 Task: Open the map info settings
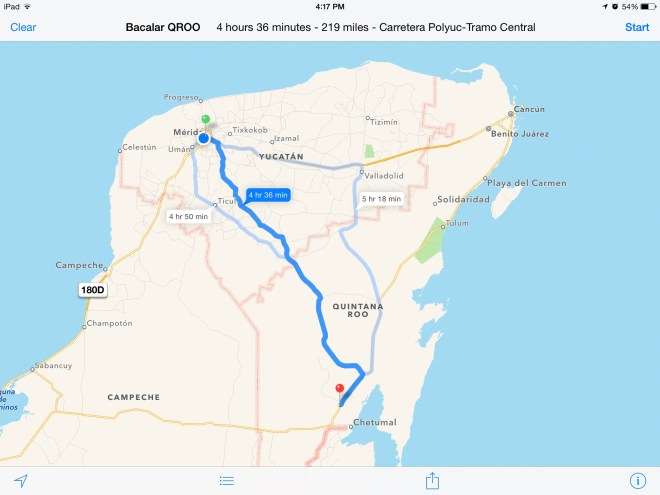pos(637,481)
